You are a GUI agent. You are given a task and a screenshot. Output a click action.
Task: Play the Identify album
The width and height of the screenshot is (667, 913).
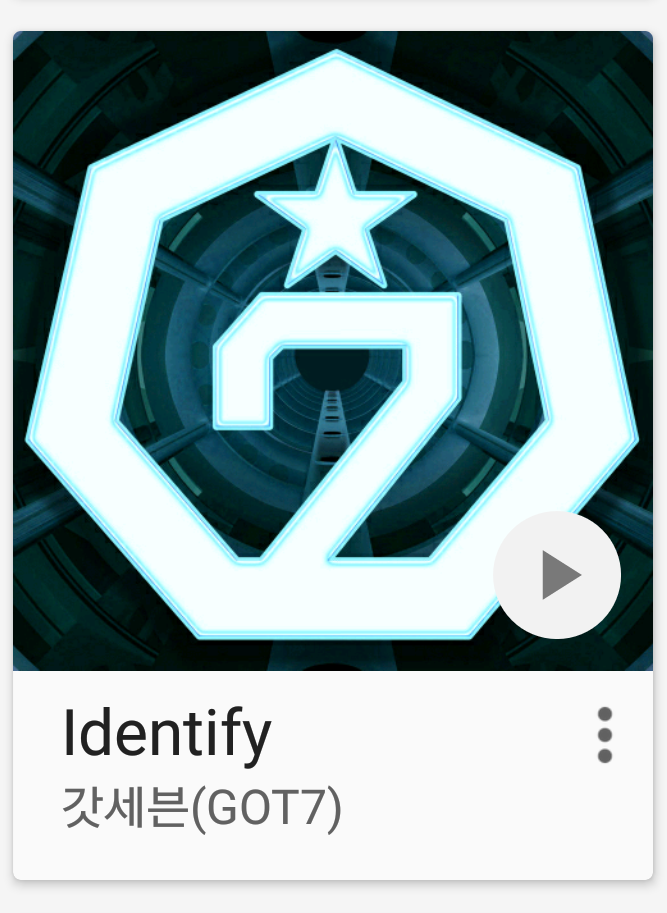[557, 576]
